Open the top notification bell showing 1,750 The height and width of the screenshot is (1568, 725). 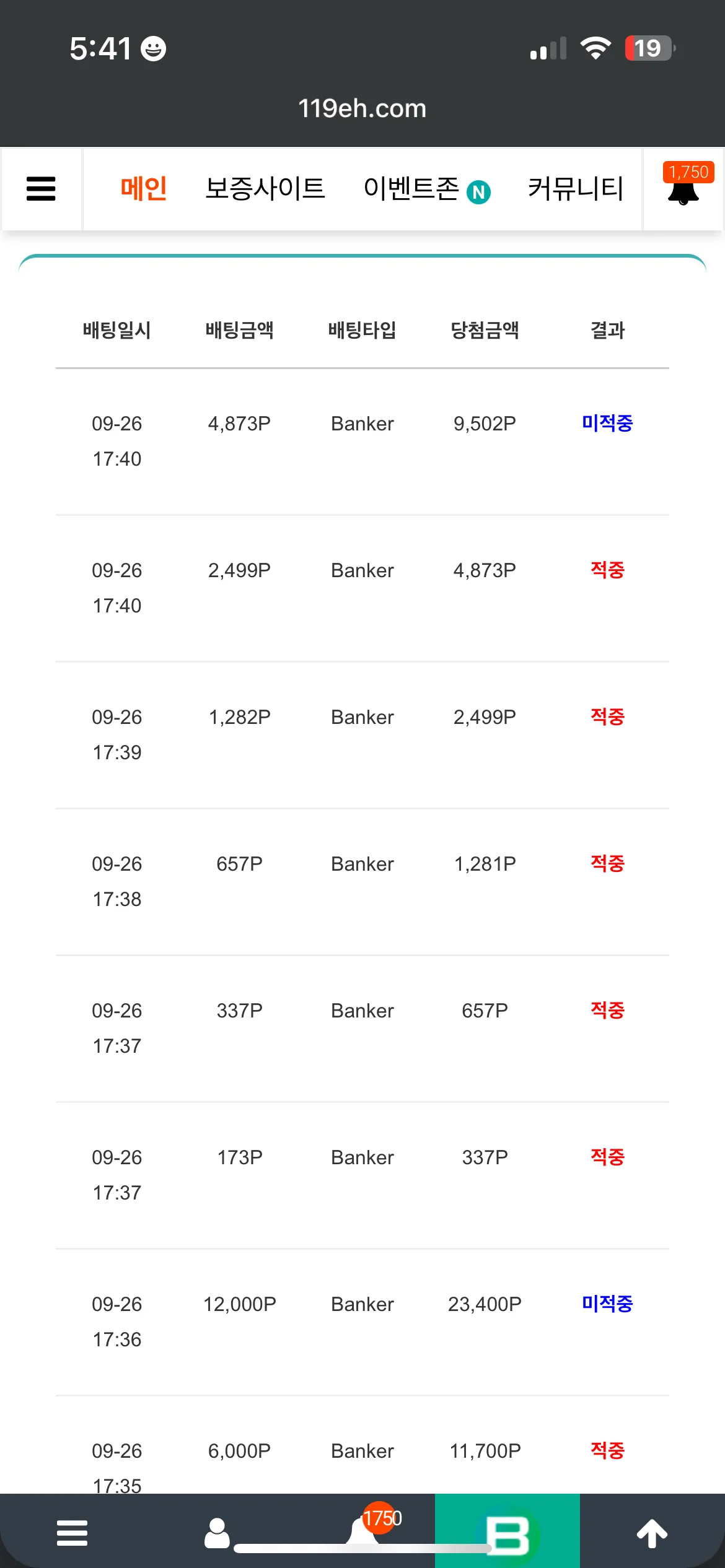point(684,183)
